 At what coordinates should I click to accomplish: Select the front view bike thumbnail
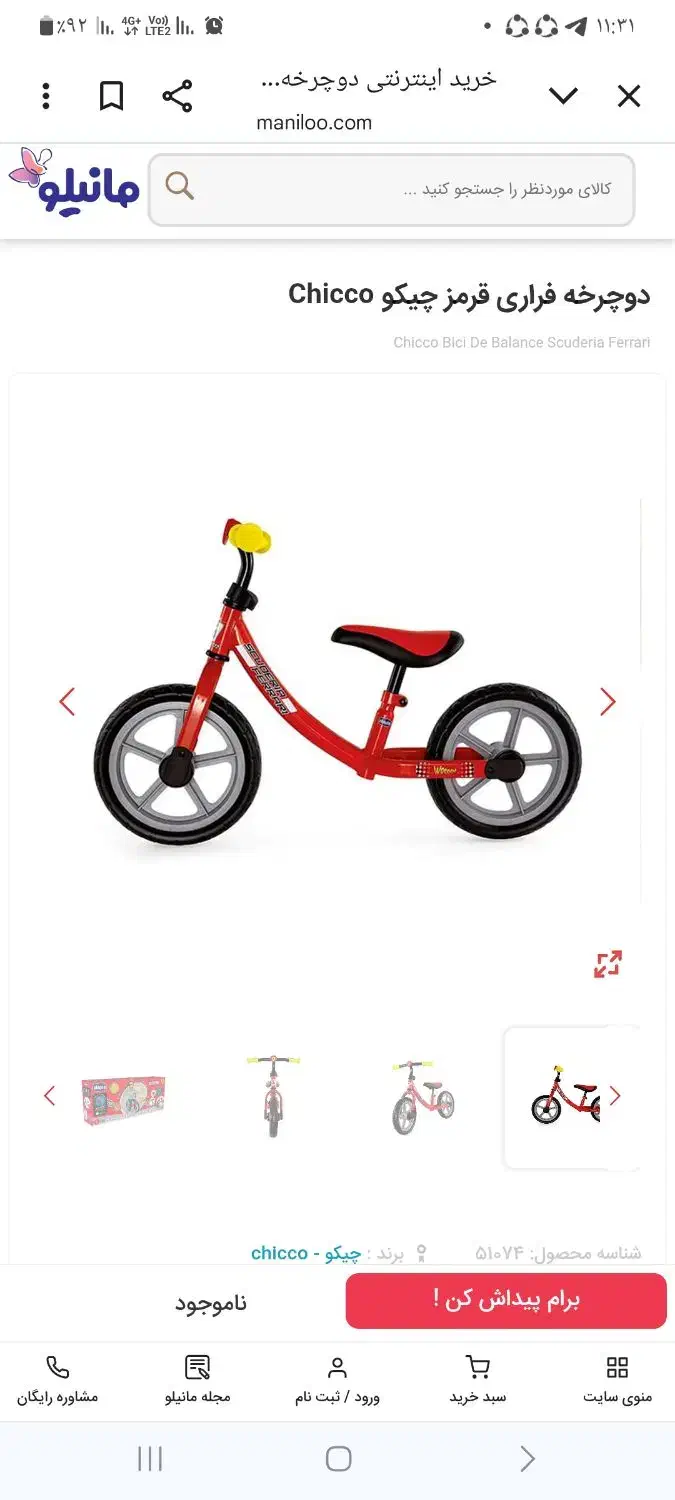[x=273, y=1096]
